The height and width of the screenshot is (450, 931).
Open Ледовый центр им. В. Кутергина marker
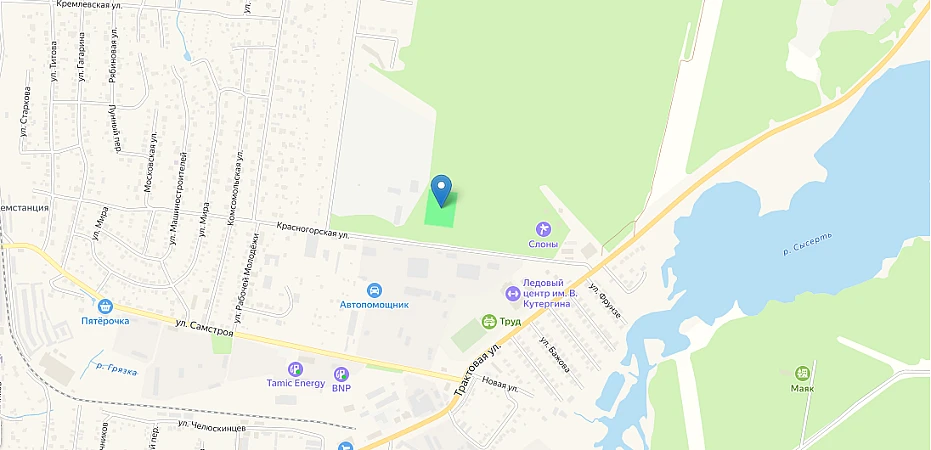pyautogui.click(x=513, y=293)
